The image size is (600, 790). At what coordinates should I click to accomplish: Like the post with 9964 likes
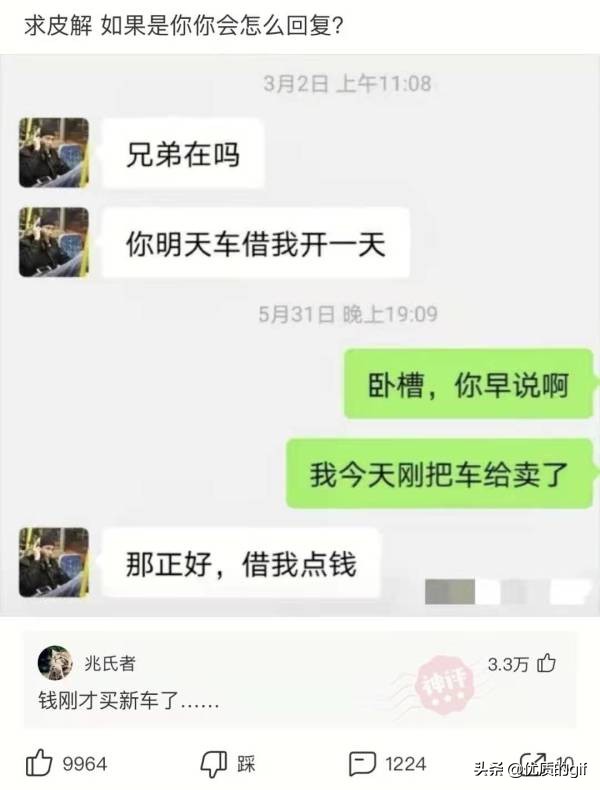coord(40,764)
